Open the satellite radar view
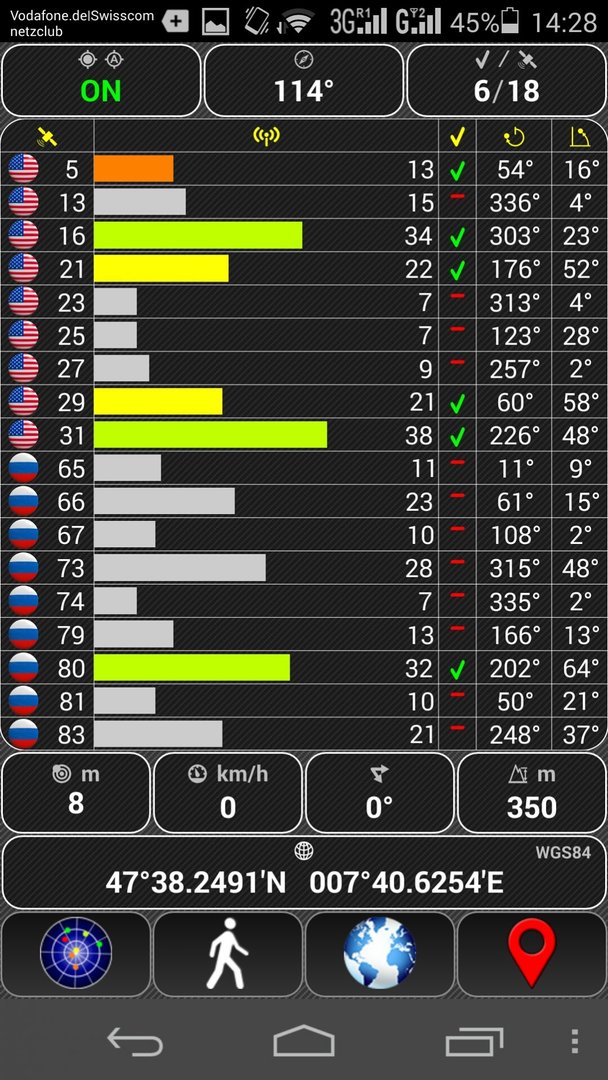Screen dimensions: 608x1080 click(x=76, y=953)
